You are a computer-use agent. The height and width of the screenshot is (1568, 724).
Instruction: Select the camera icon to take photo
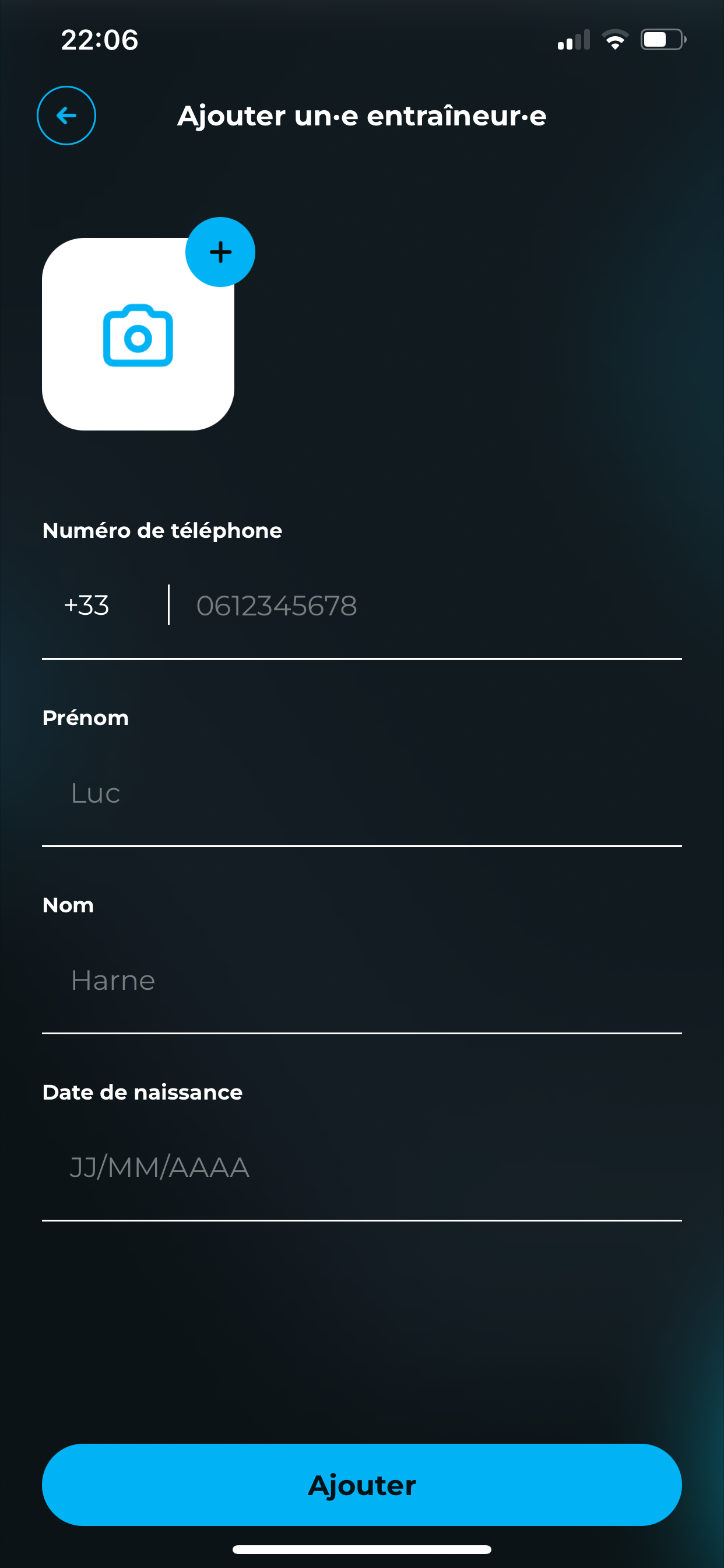(x=138, y=336)
